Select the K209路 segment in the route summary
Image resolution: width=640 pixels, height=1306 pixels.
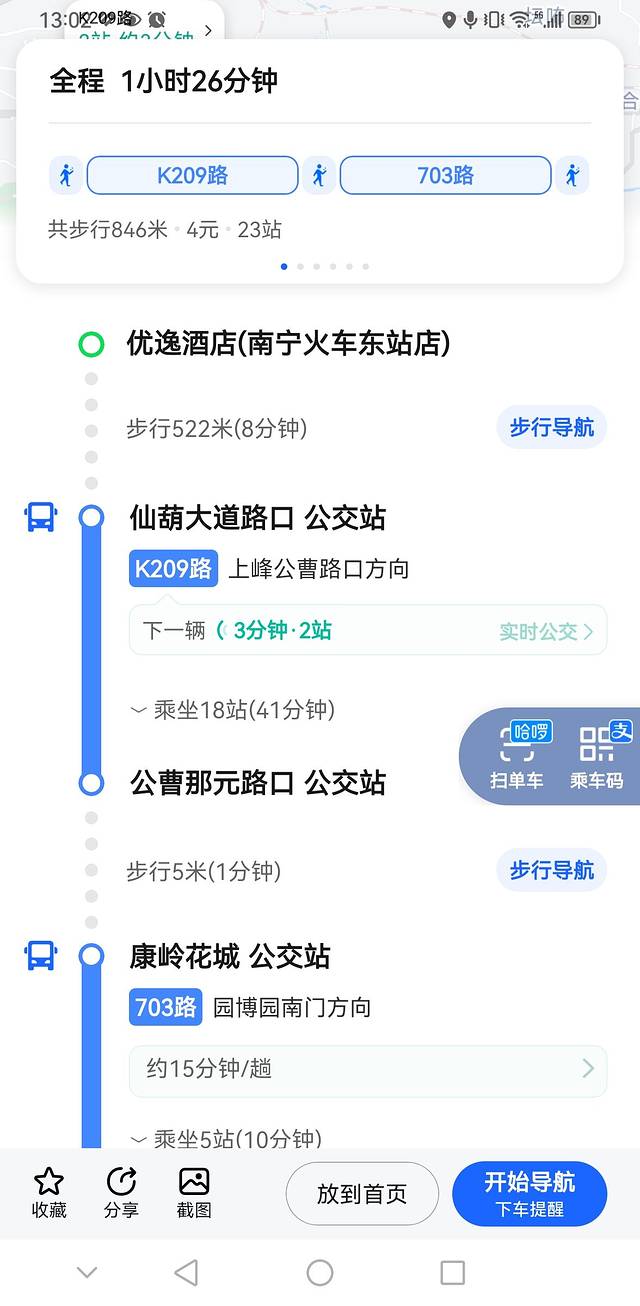pos(192,176)
